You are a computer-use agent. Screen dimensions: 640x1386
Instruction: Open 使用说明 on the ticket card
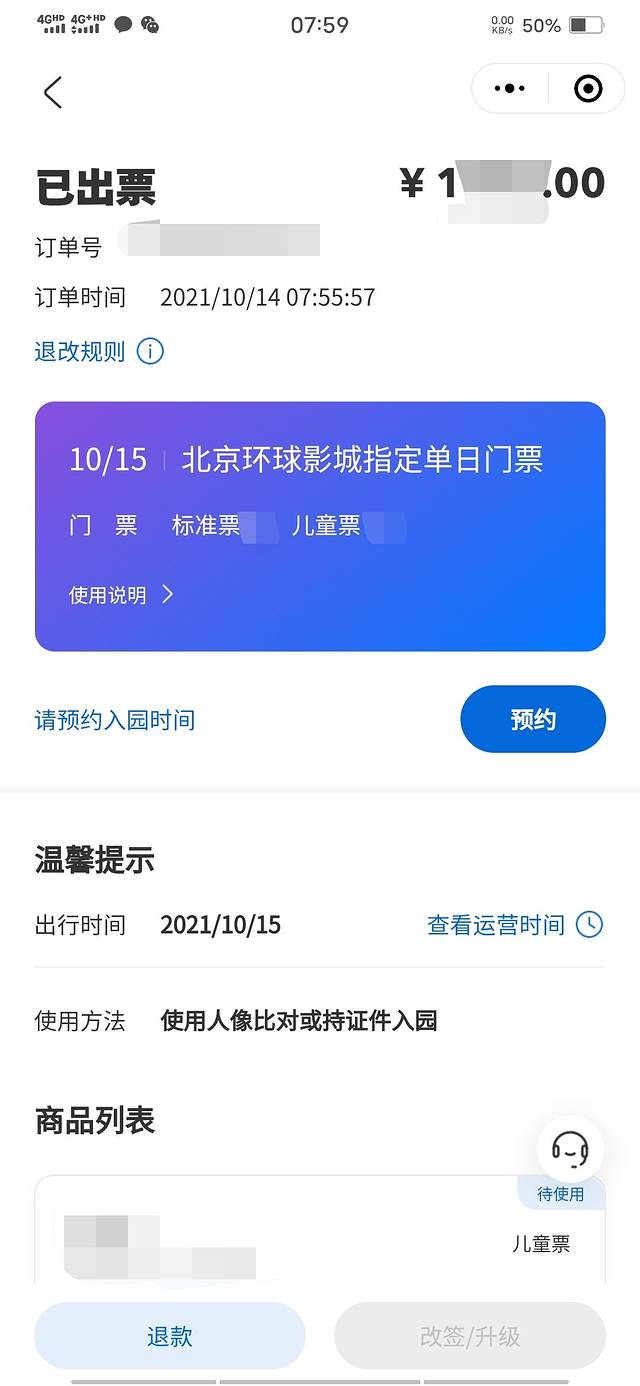(120, 595)
